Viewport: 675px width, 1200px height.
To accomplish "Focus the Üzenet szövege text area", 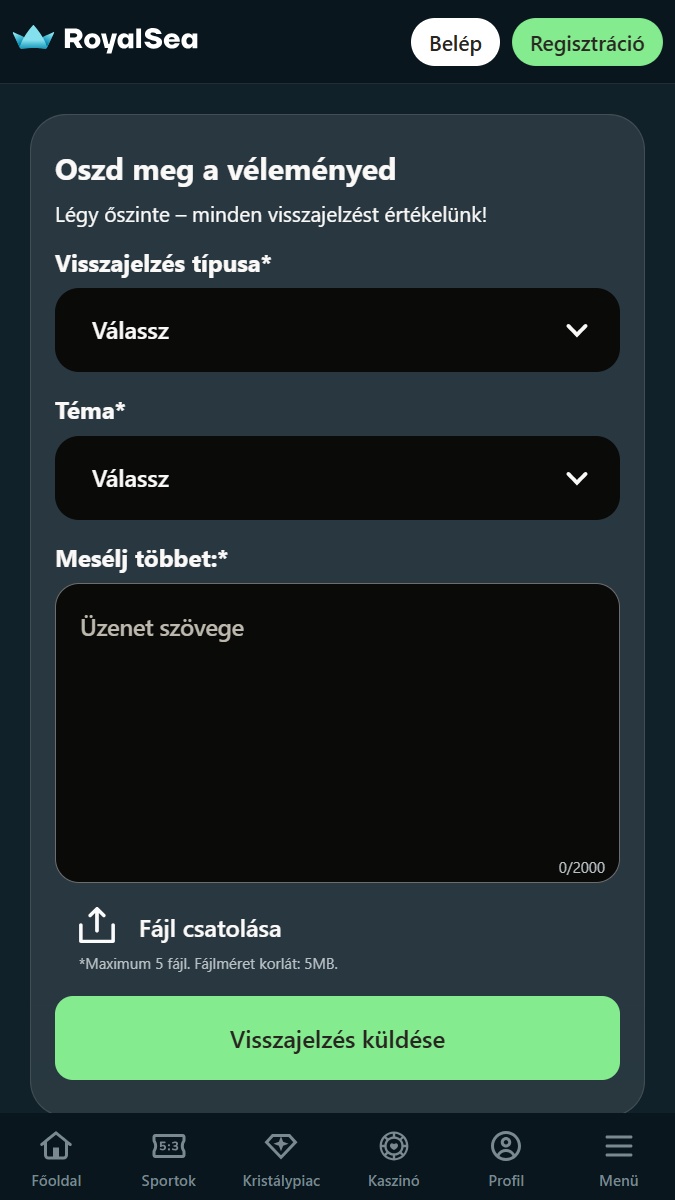I will [337, 733].
